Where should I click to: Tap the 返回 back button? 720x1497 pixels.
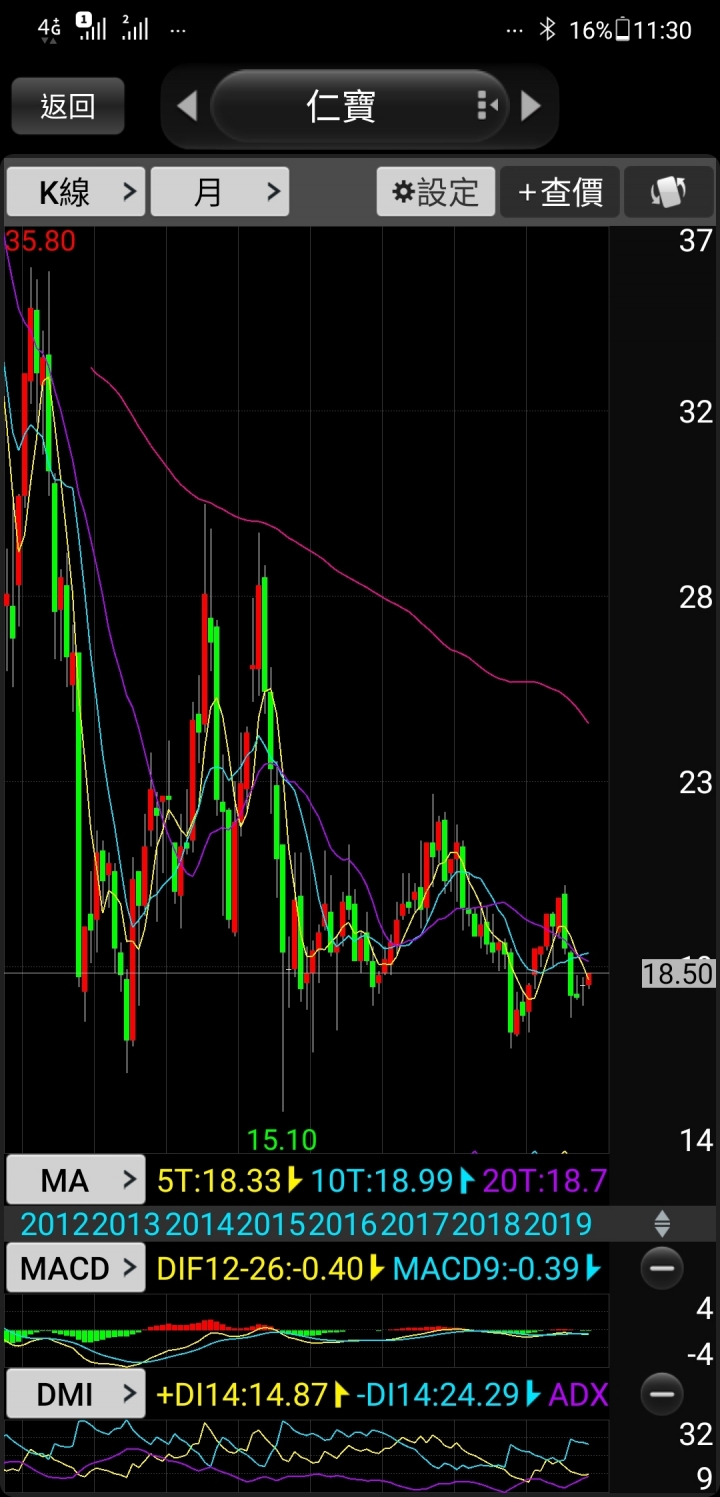coord(68,106)
